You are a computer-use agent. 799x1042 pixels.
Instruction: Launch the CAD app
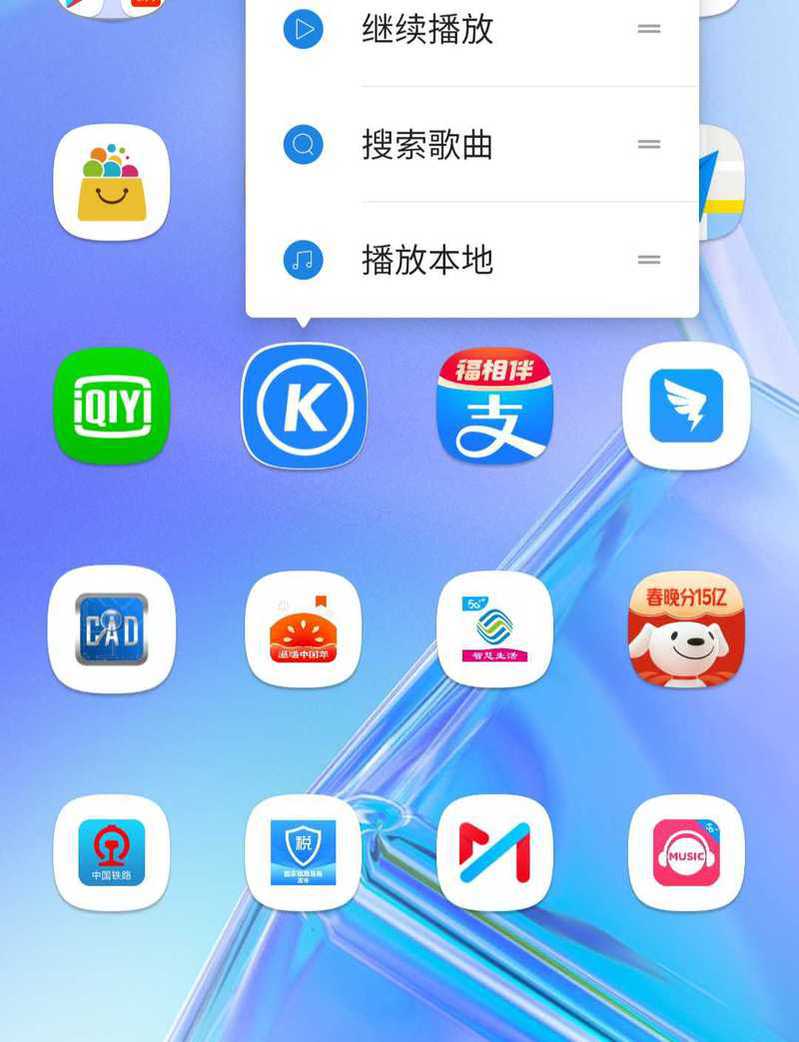click(x=111, y=629)
